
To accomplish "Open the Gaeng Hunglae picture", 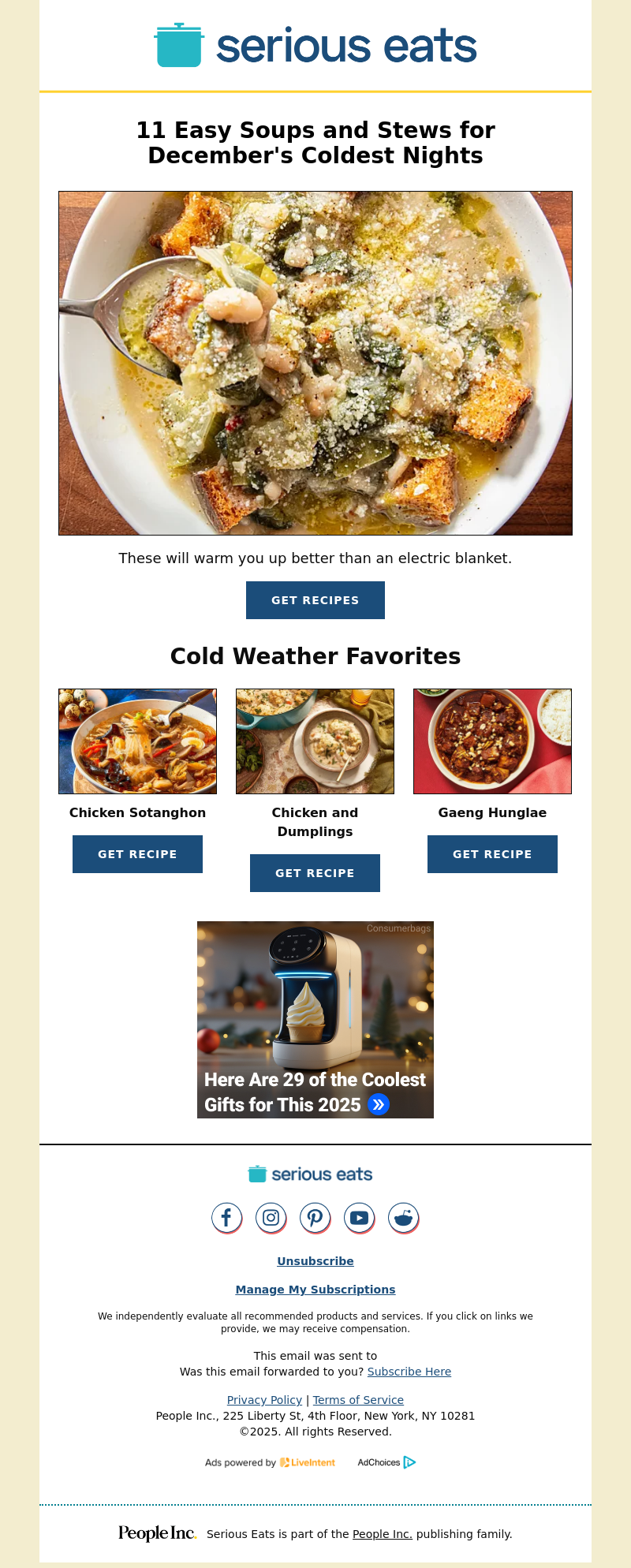I will [x=492, y=741].
